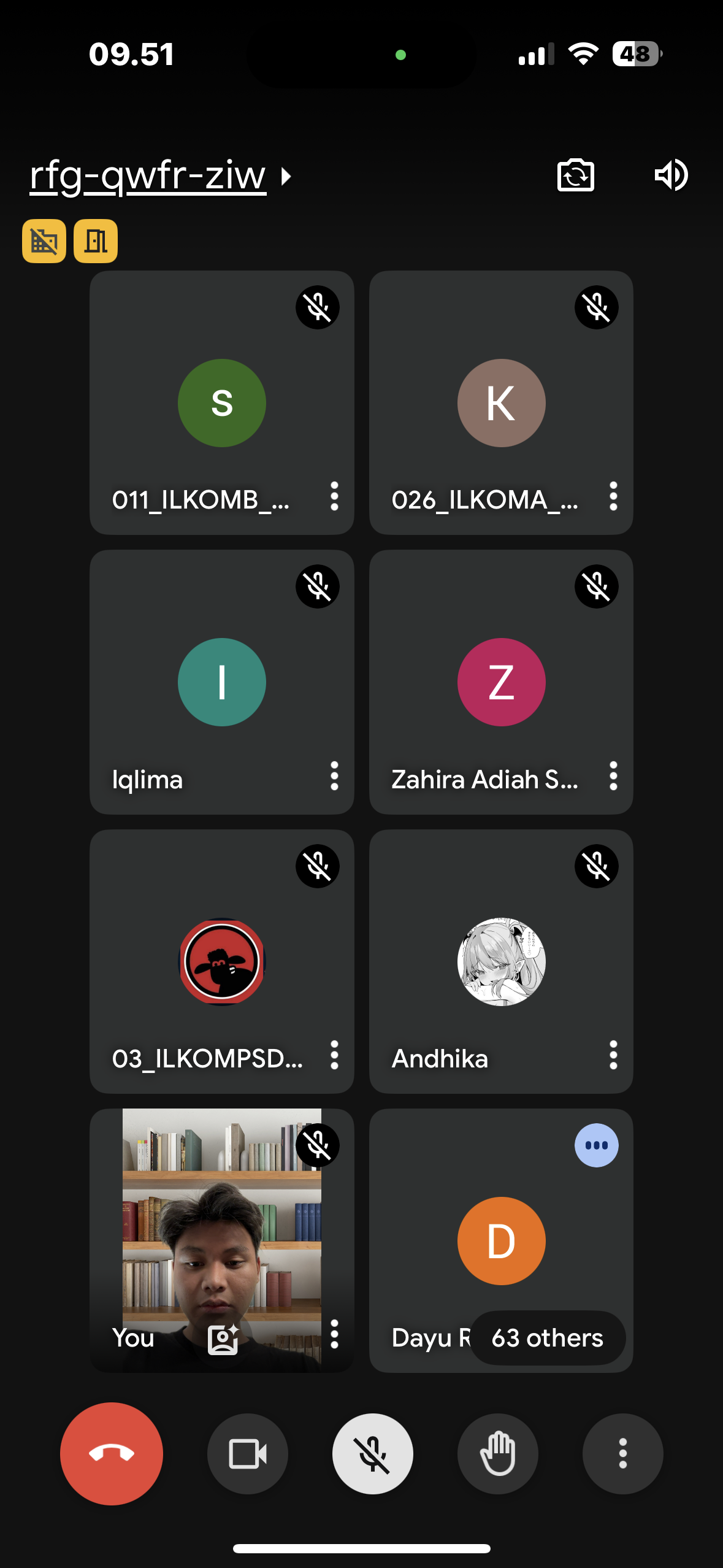View the 63 other participants
This screenshot has width=723, height=1568.
[x=547, y=1338]
